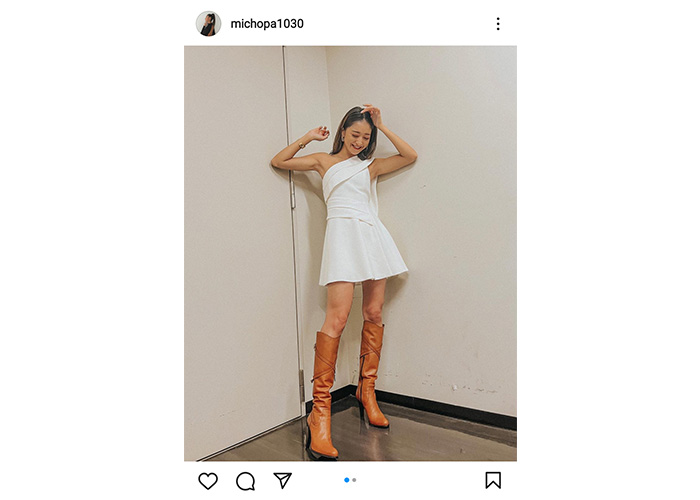The height and width of the screenshot is (500, 700).
Task: Like this post with the heart icon
Action: (x=208, y=481)
